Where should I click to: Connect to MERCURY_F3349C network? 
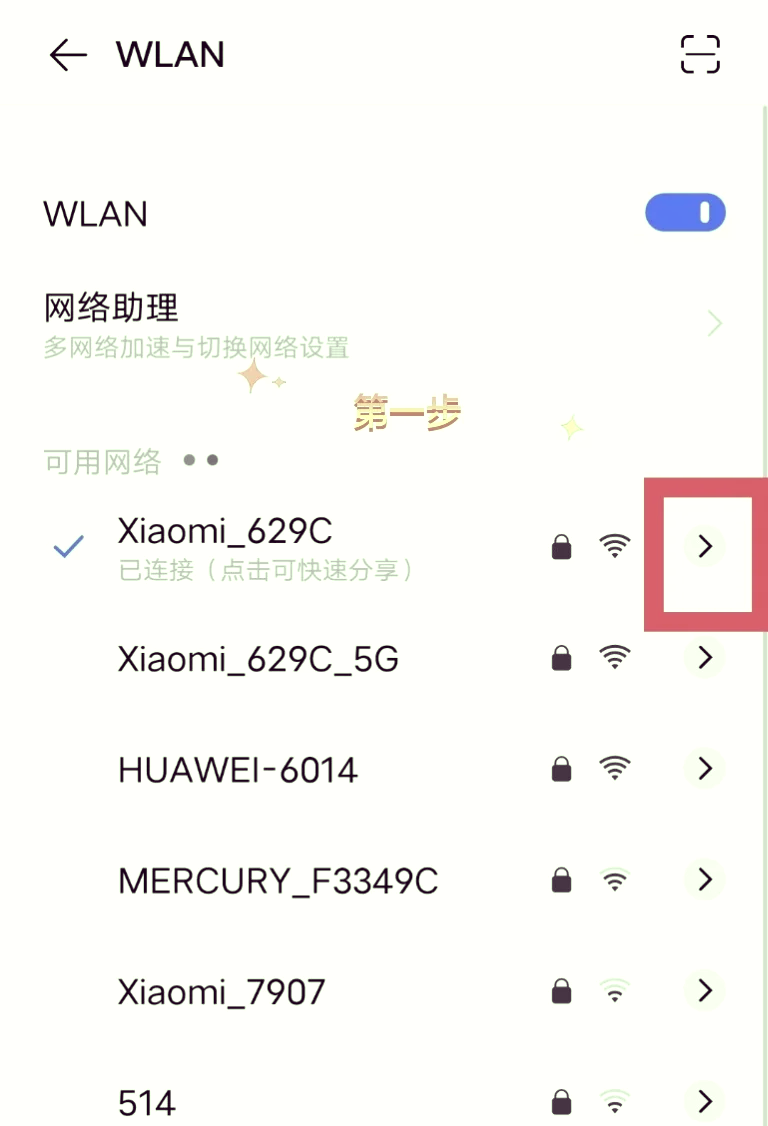coord(300,881)
